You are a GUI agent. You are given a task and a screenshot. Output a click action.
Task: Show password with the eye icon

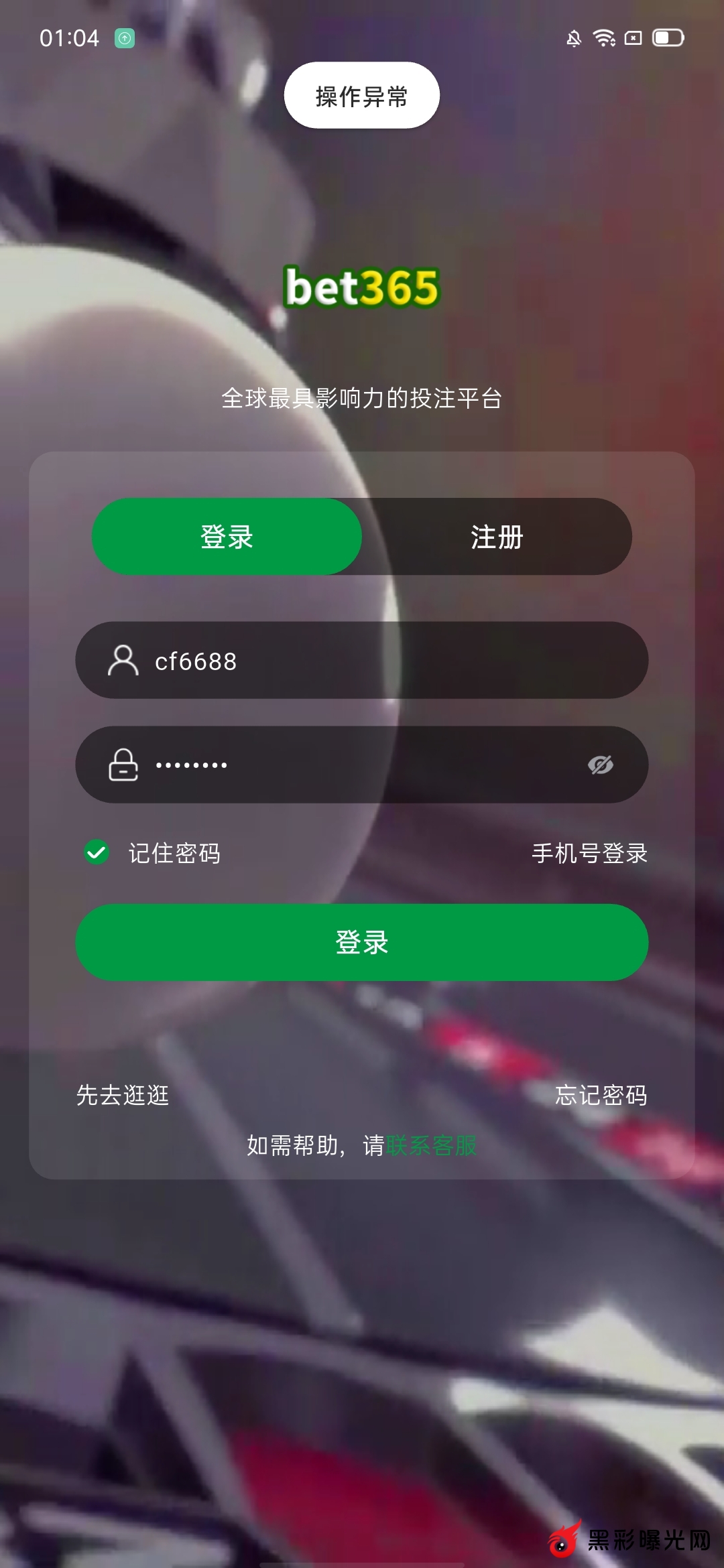[600, 765]
